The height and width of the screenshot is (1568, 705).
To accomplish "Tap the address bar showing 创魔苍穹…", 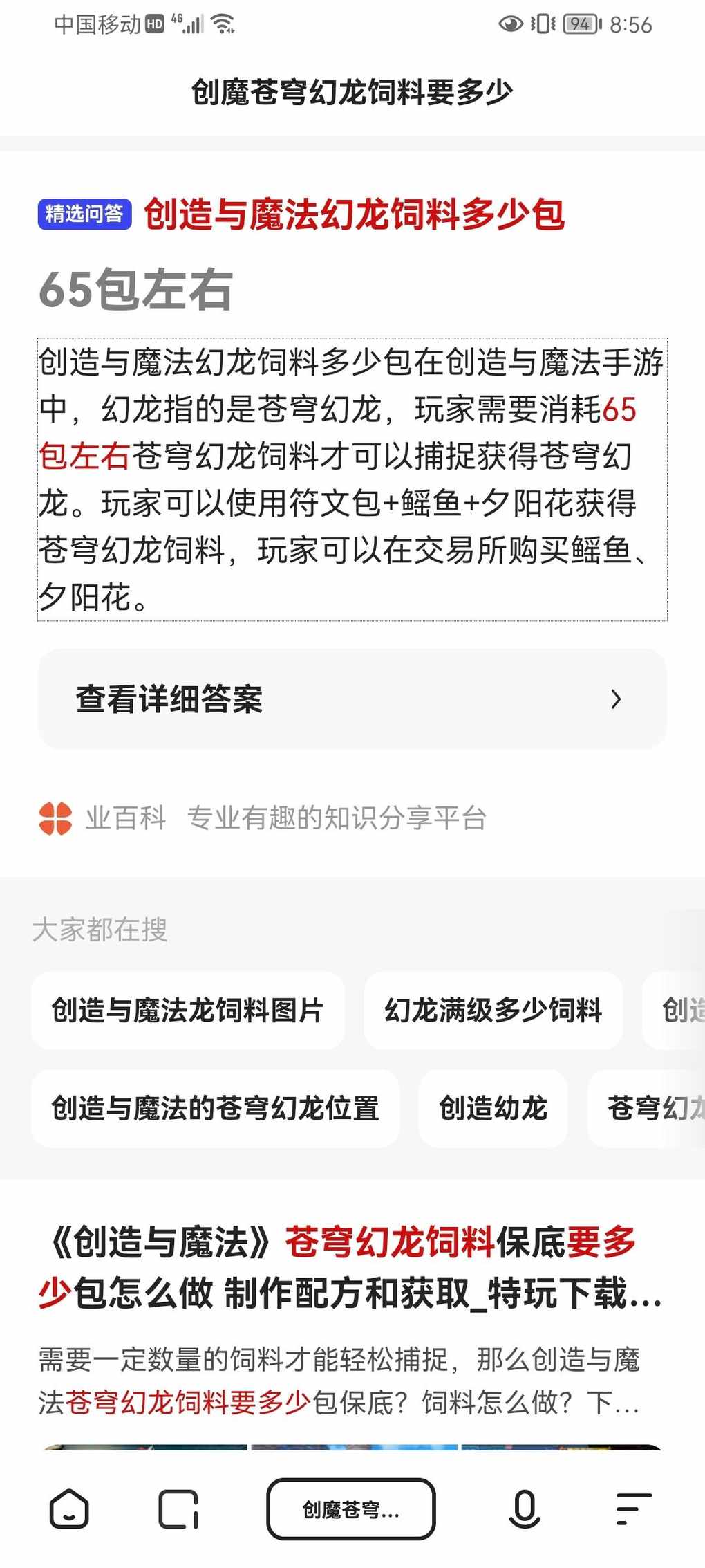I will (351, 1509).
